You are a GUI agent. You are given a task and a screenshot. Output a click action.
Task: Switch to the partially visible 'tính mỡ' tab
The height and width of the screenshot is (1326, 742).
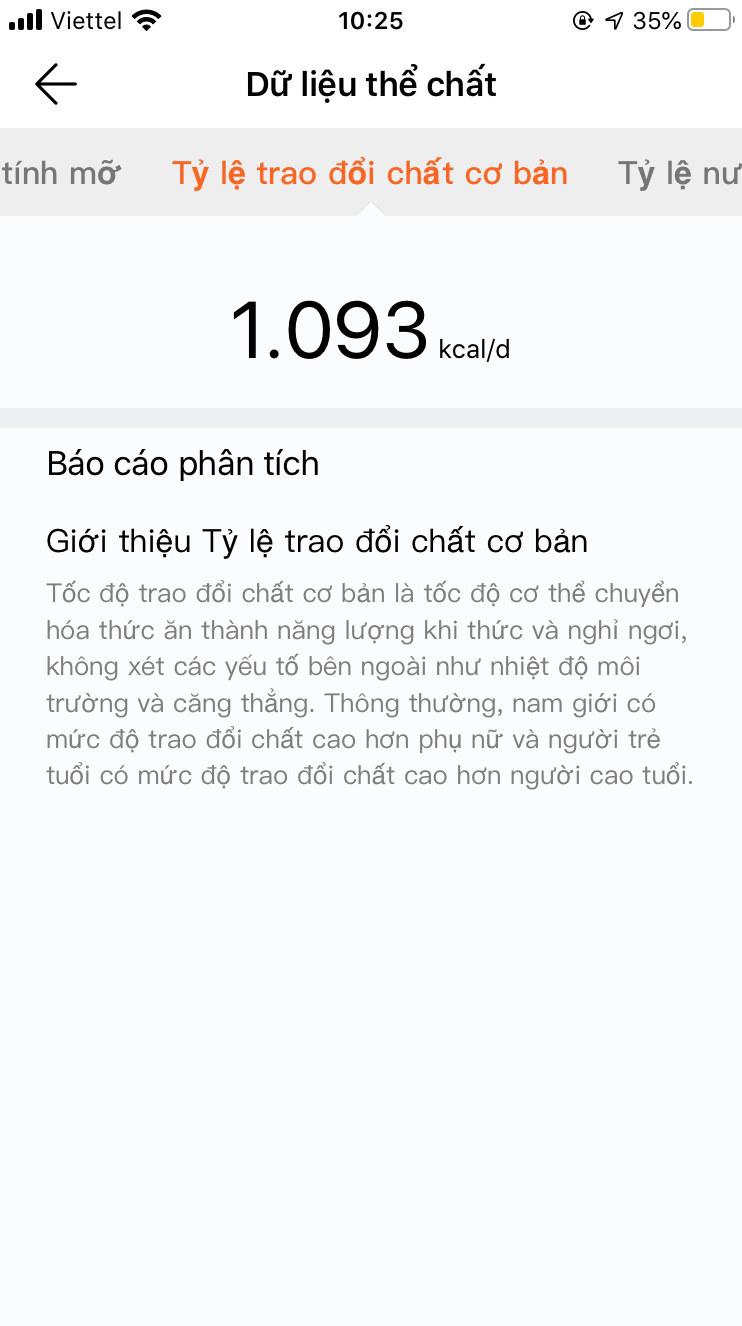pos(60,173)
